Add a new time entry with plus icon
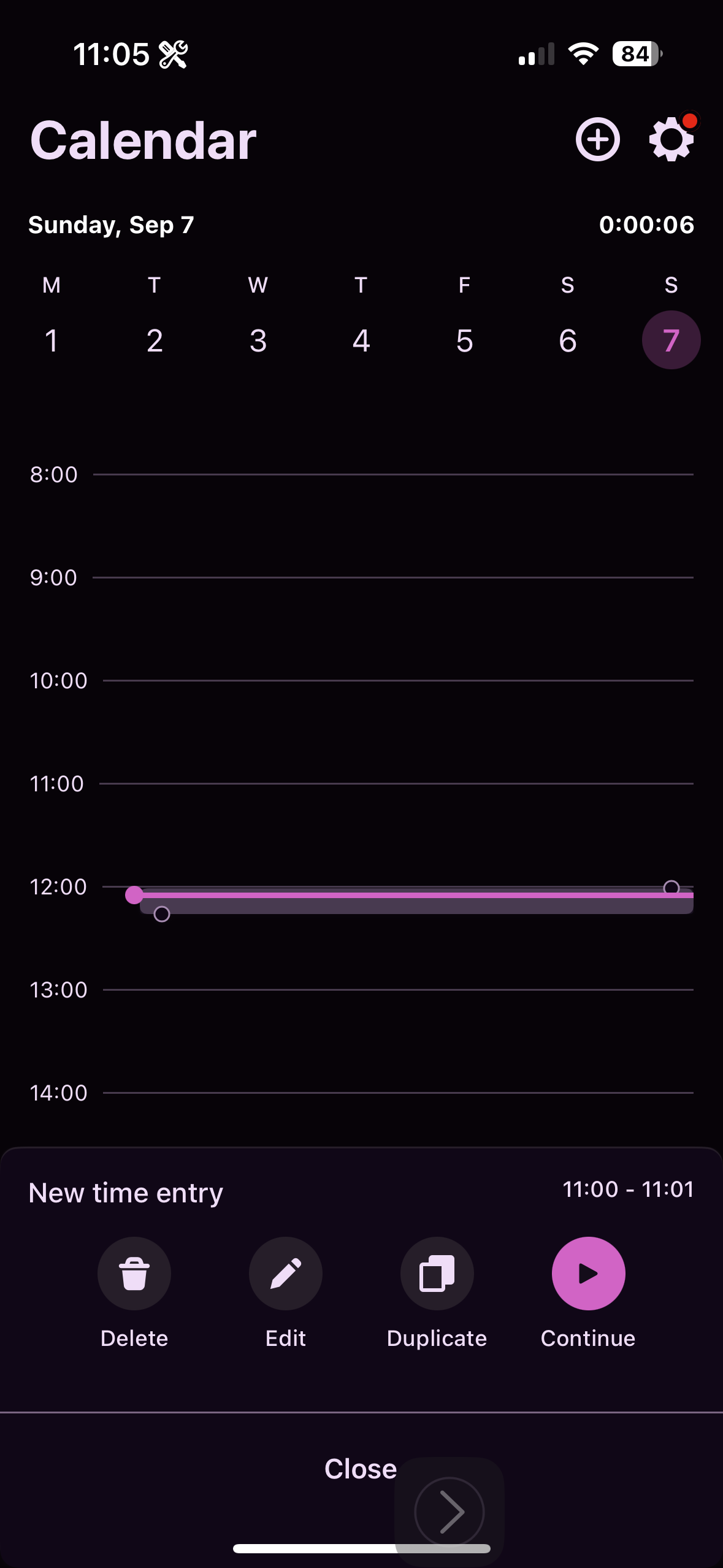The height and width of the screenshot is (1568, 723). click(x=597, y=139)
